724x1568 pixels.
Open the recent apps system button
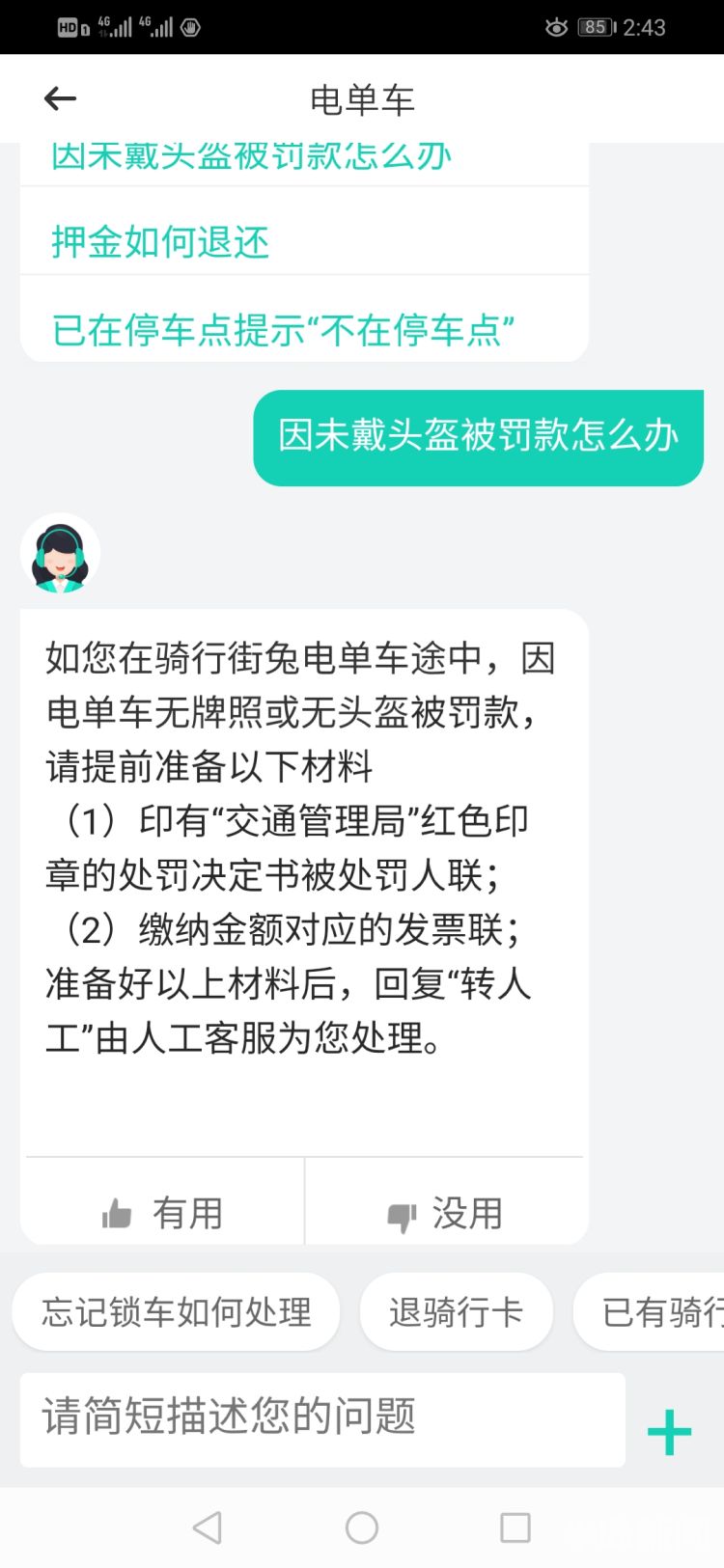coord(515,1527)
